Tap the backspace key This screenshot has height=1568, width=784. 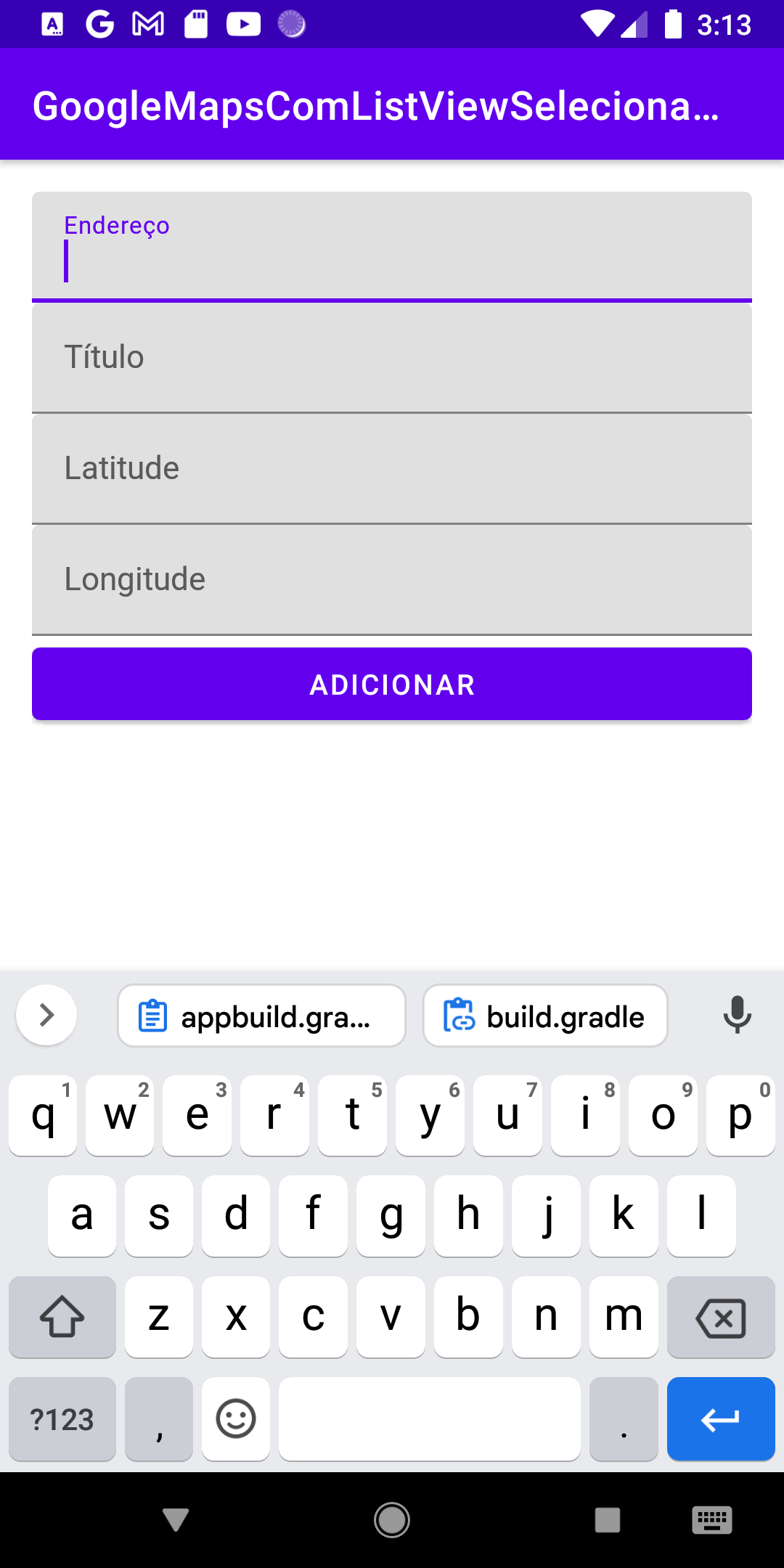click(x=721, y=1318)
